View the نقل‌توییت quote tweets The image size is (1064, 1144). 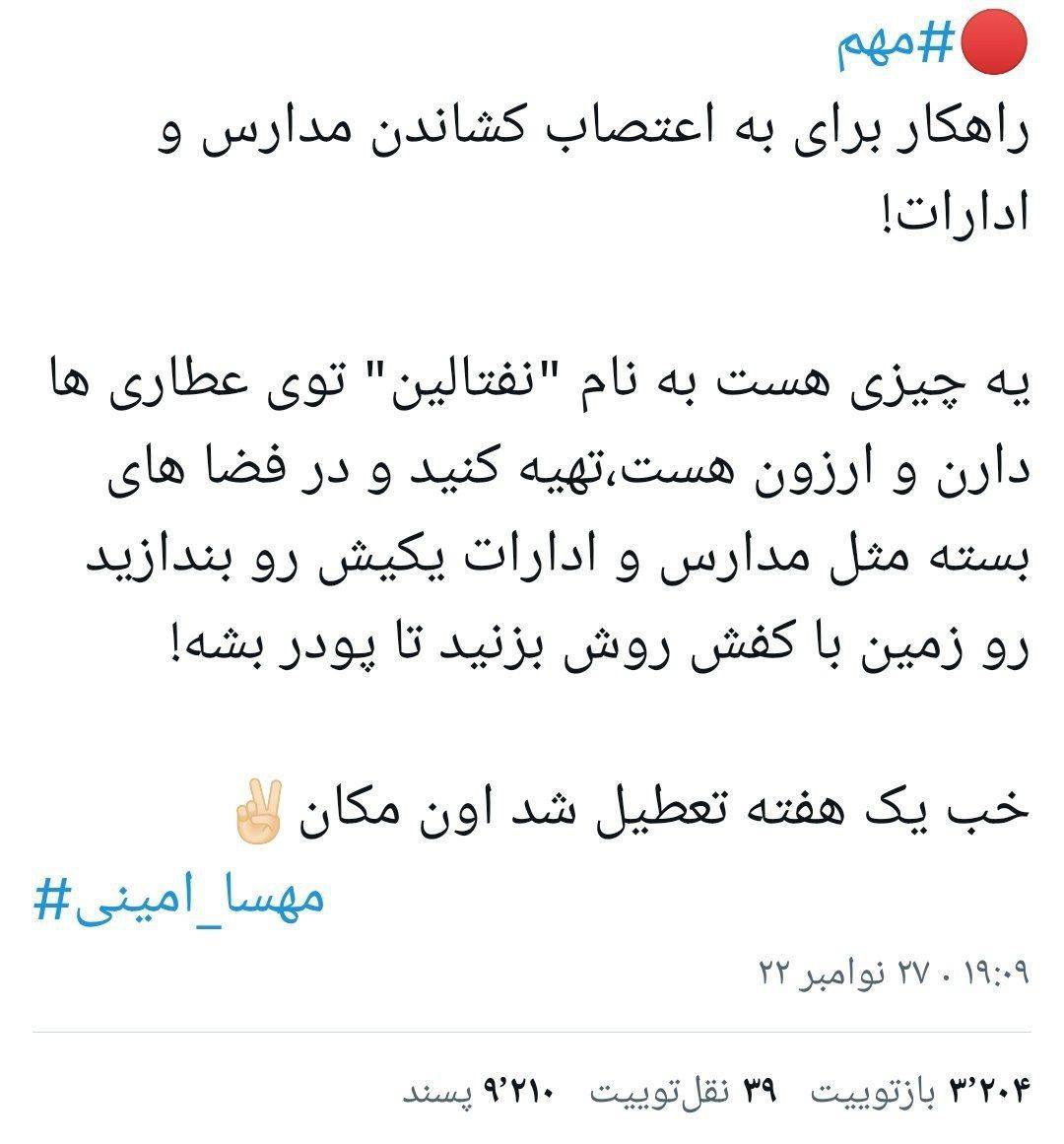point(684,1092)
